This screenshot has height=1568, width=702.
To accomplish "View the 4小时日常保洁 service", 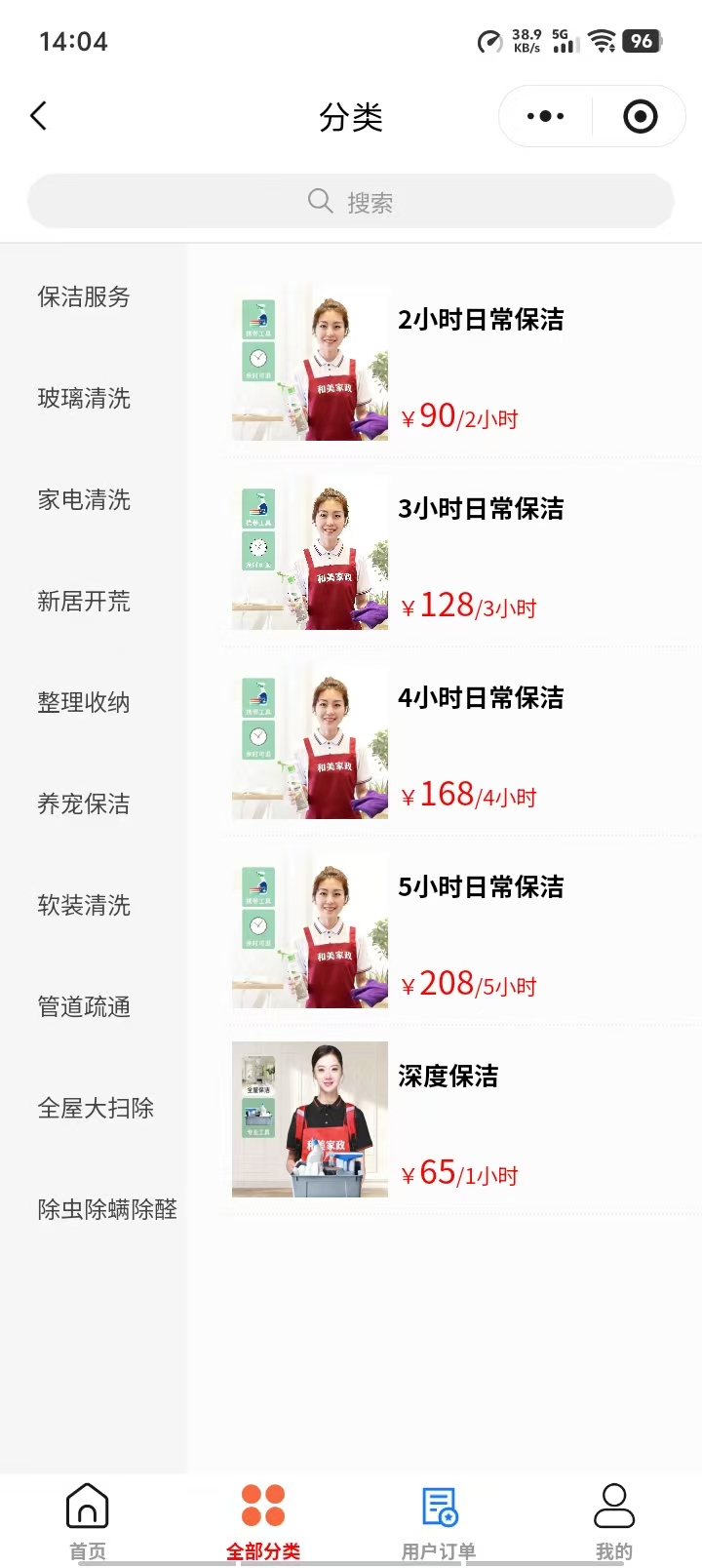I will point(458,741).
